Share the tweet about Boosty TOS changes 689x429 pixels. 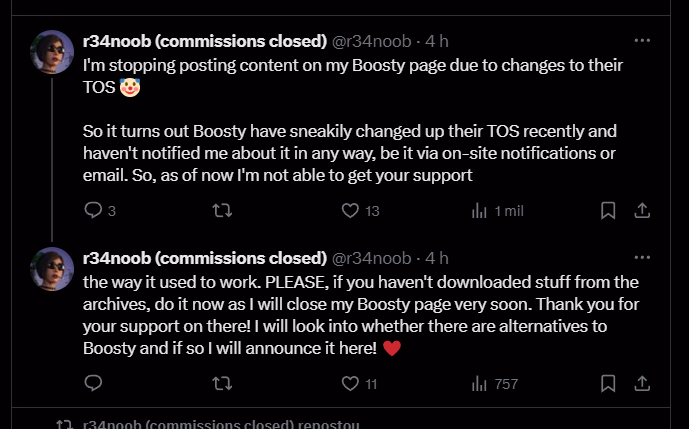pos(643,211)
